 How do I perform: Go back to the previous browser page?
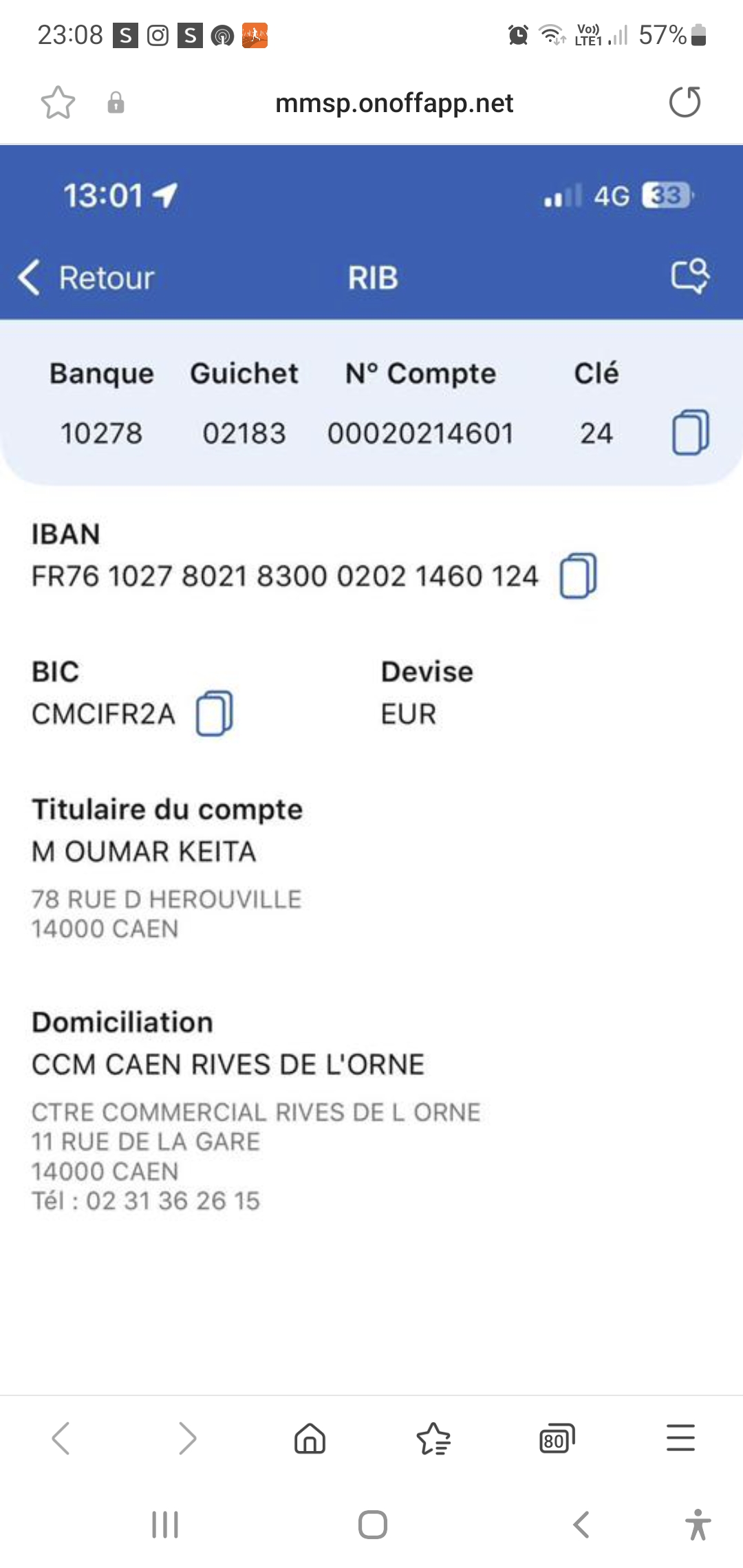[x=61, y=1438]
